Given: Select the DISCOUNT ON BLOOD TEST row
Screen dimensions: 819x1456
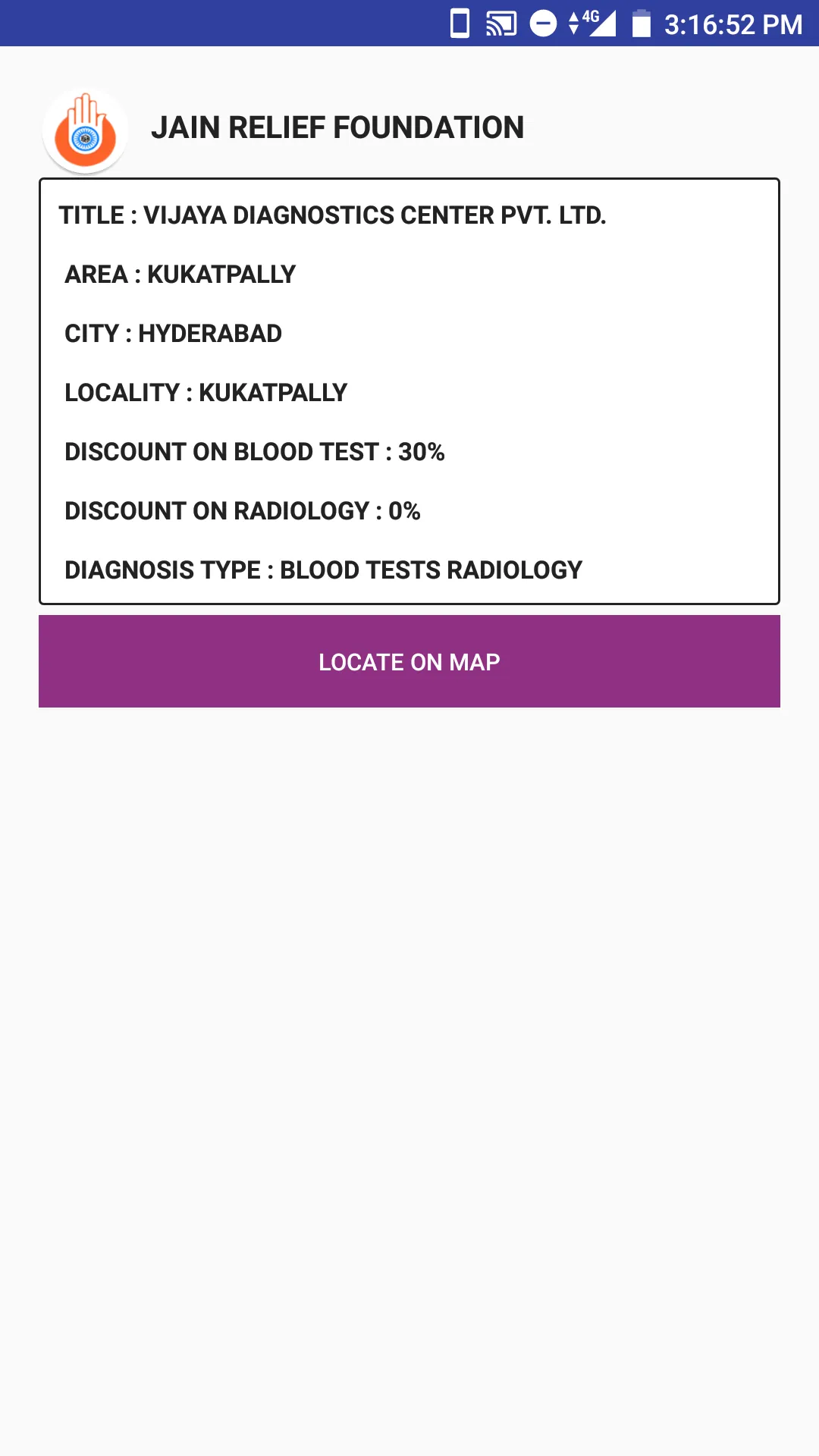Looking at the screenshot, I should (254, 451).
